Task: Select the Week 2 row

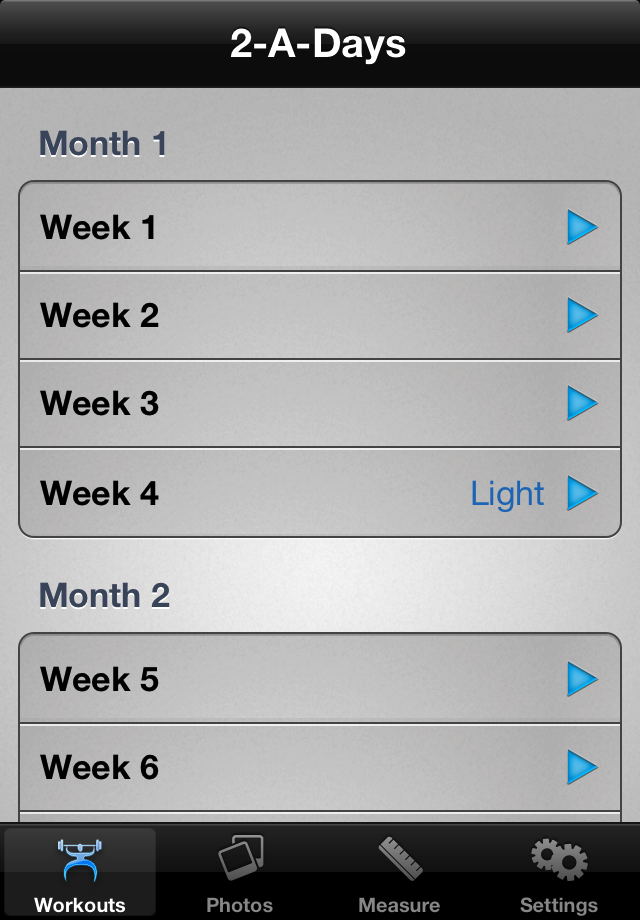Action: point(320,315)
